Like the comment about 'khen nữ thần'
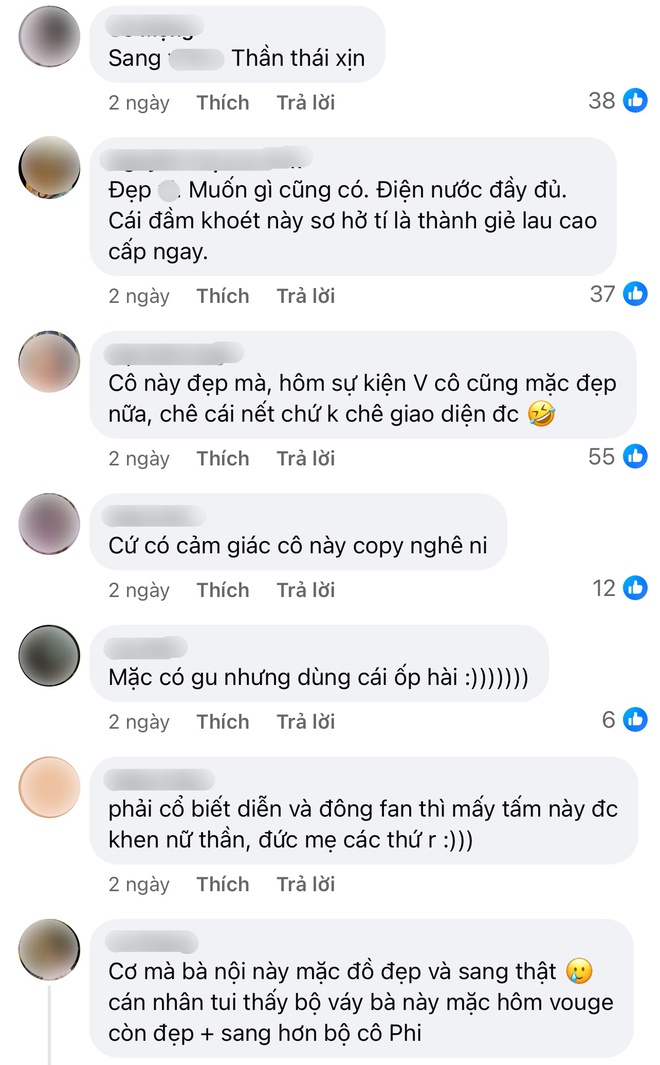This screenshot has width=660, height=1065. click(222, 884)
